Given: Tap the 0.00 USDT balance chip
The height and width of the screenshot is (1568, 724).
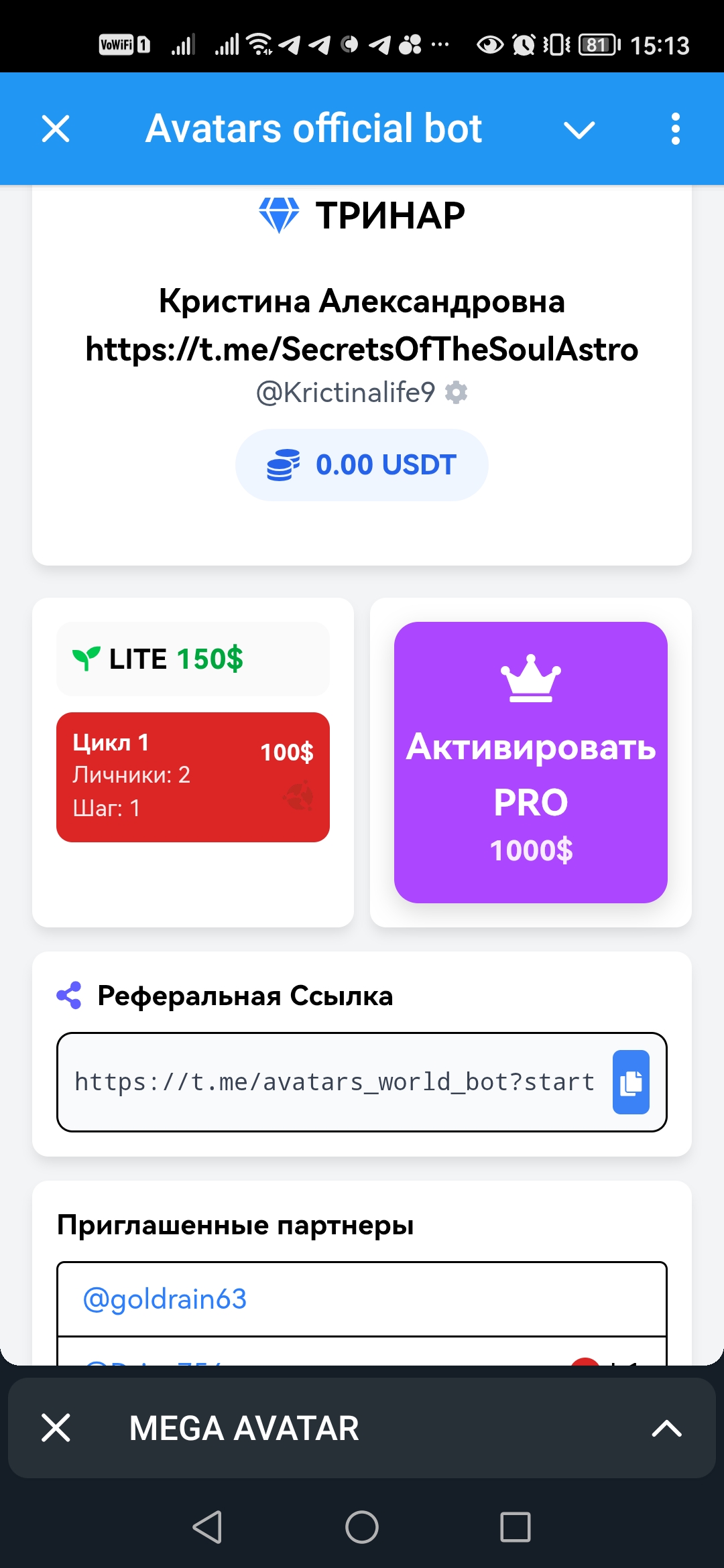Looking at the screenshot, I should [x=362, y=465].
